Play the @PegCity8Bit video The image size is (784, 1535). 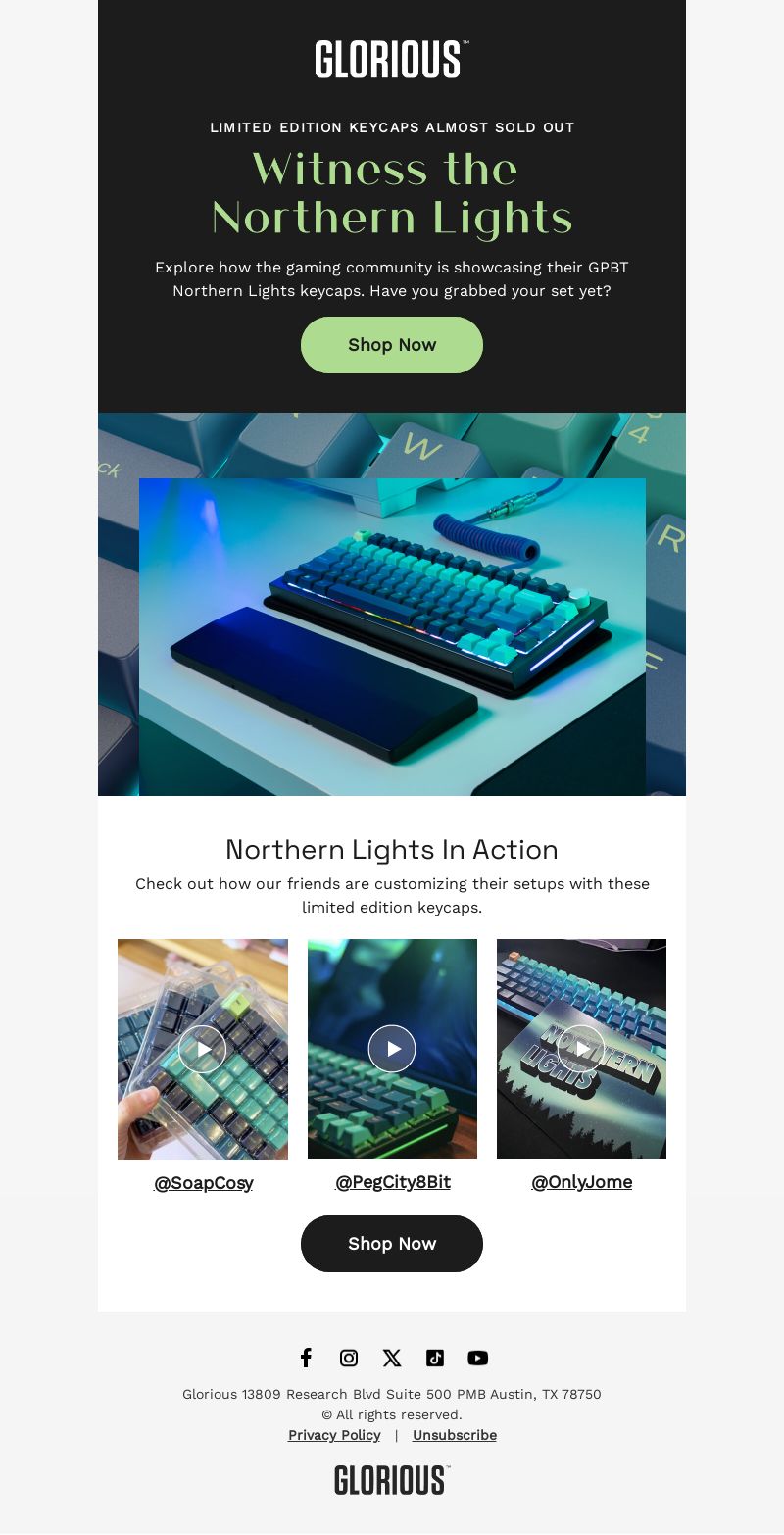tap(392, 1049)
